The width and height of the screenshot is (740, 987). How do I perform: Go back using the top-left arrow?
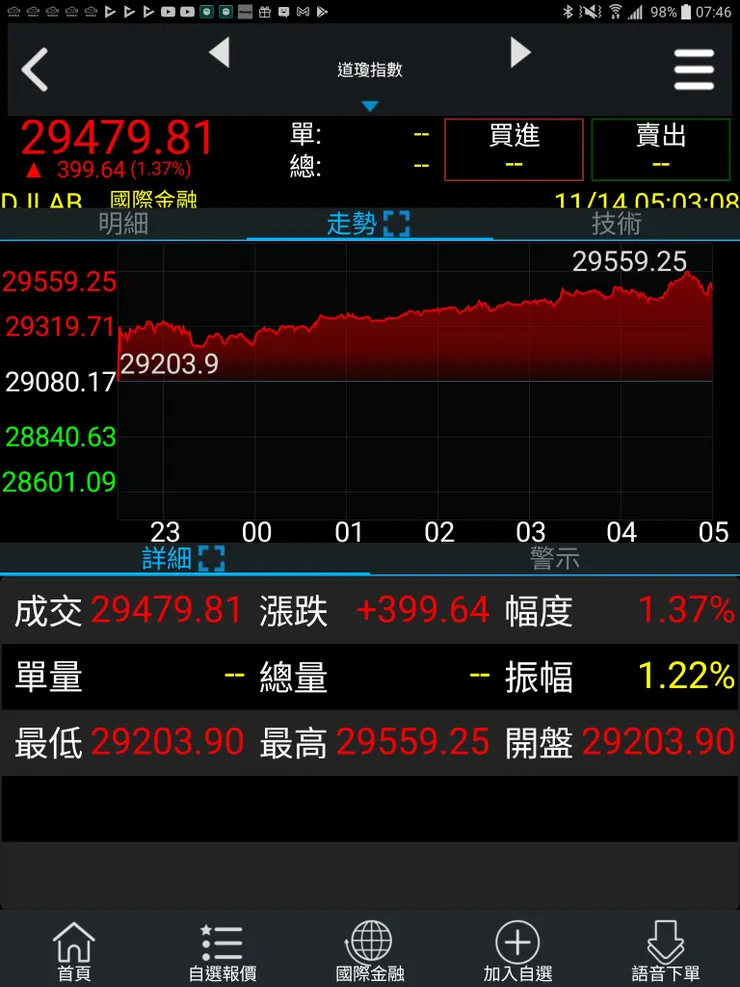coord(36,70)
